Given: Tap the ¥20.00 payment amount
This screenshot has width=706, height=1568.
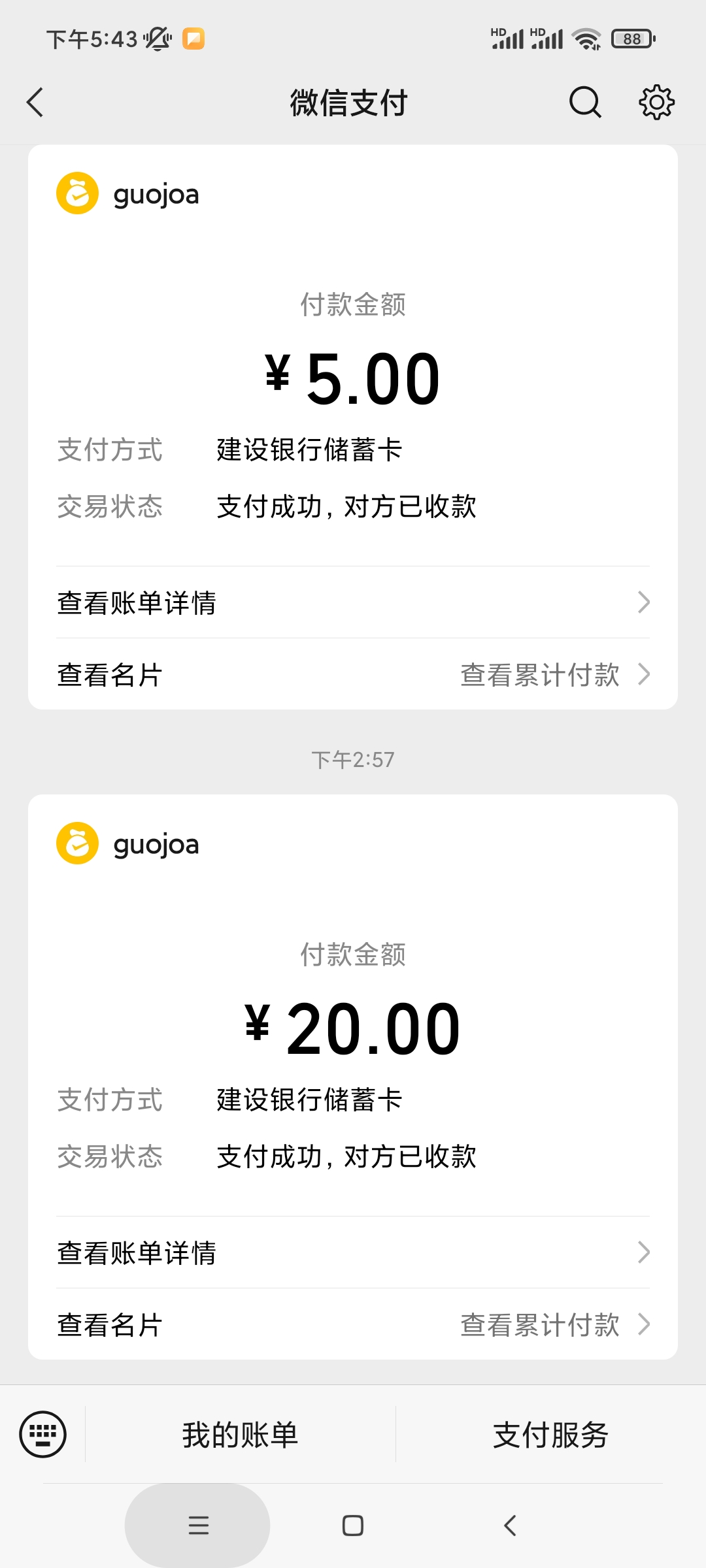Looking at the screenshot, I should click(x=353, y=1026).
